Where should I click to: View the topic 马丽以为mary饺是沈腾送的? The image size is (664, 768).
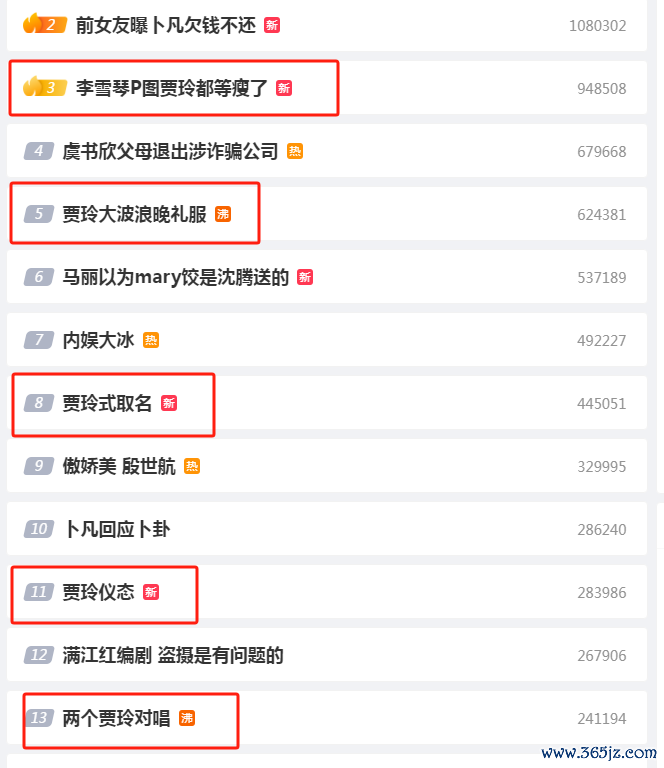(x=175, y=277)
